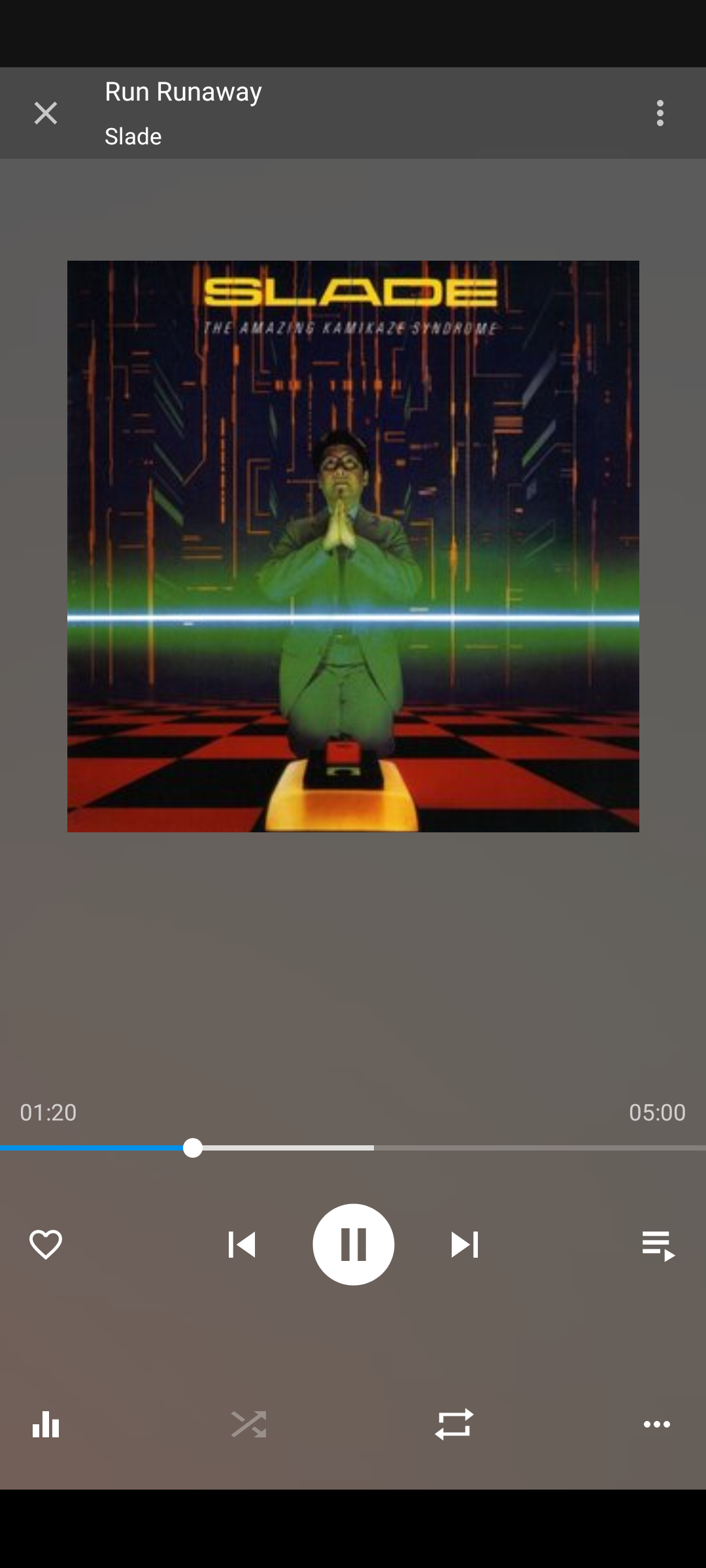Open the play queue
The height and width of the screenshot is (1568, 706).
pyautogui.click(x=658, y=1245)
